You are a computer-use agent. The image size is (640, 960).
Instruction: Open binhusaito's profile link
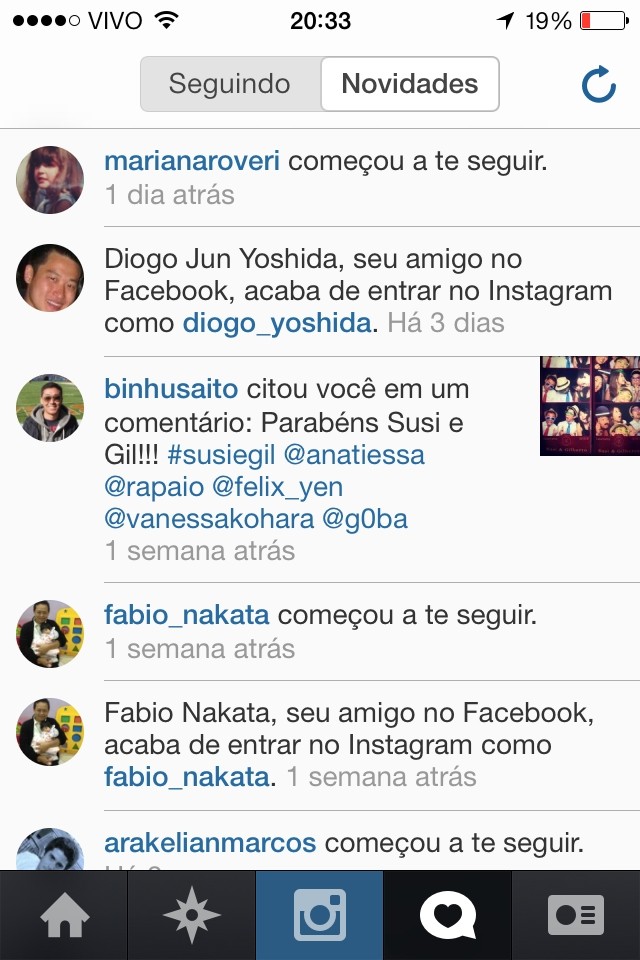(171, 388)
